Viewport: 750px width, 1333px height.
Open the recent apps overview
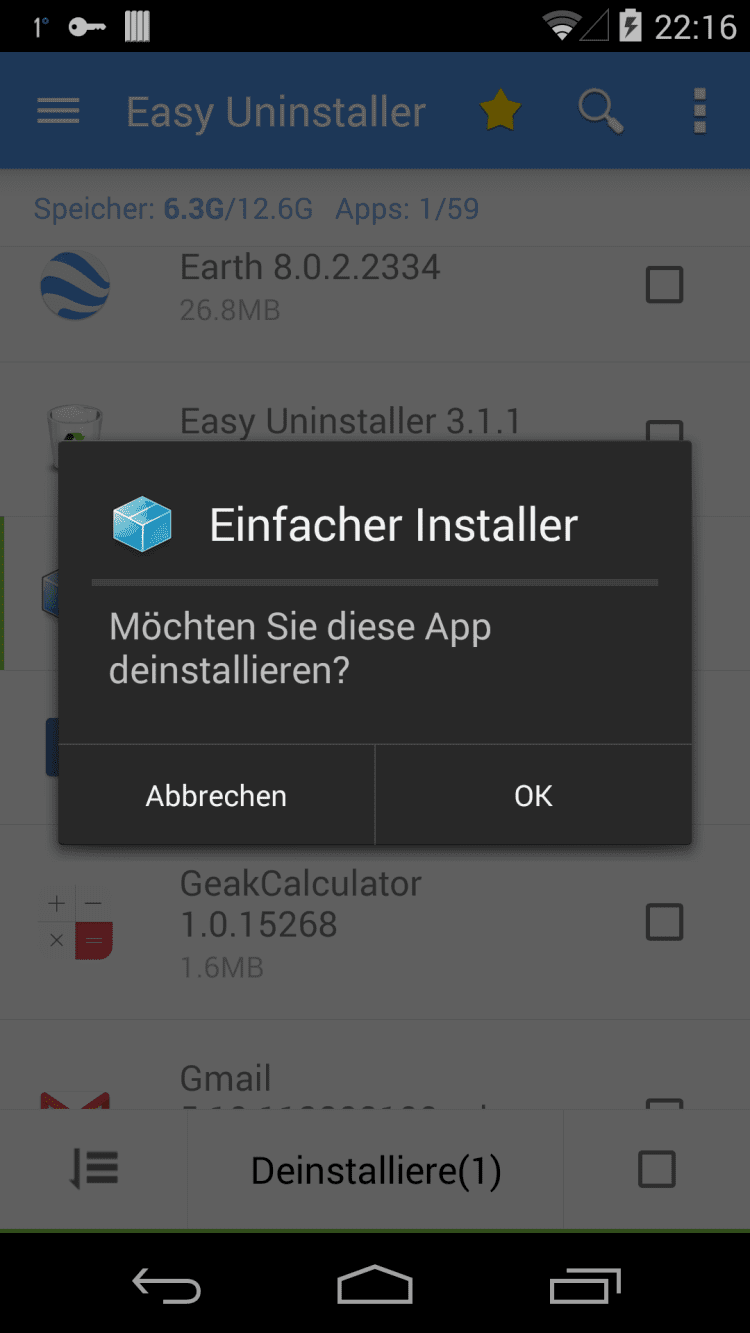tap(585, 1285)
